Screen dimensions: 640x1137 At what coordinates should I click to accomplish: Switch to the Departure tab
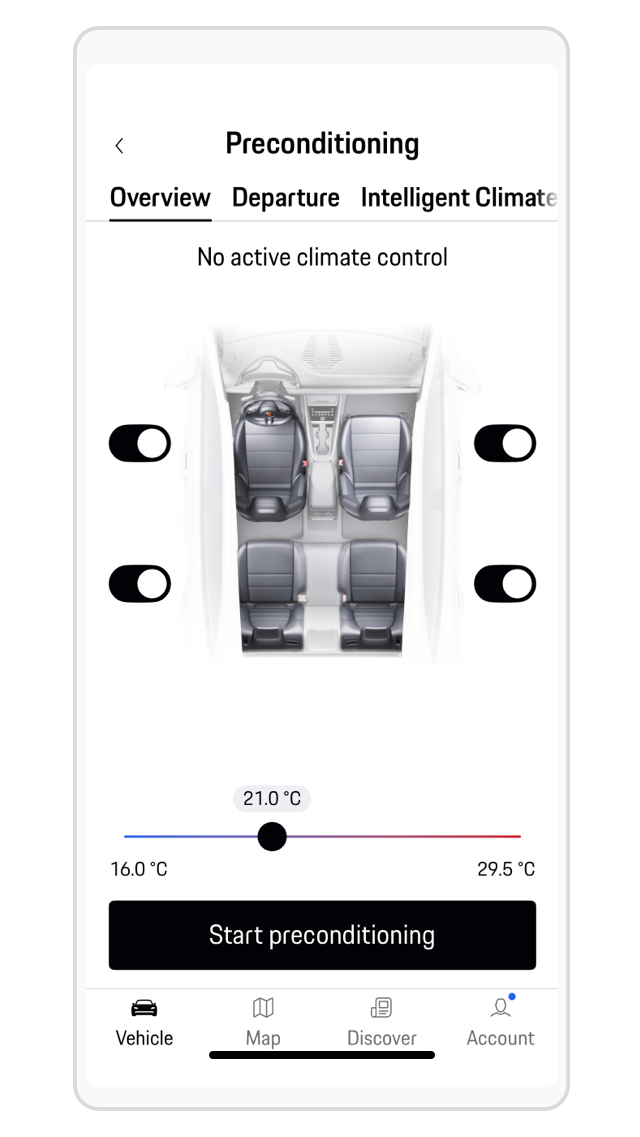coord(285,198)
